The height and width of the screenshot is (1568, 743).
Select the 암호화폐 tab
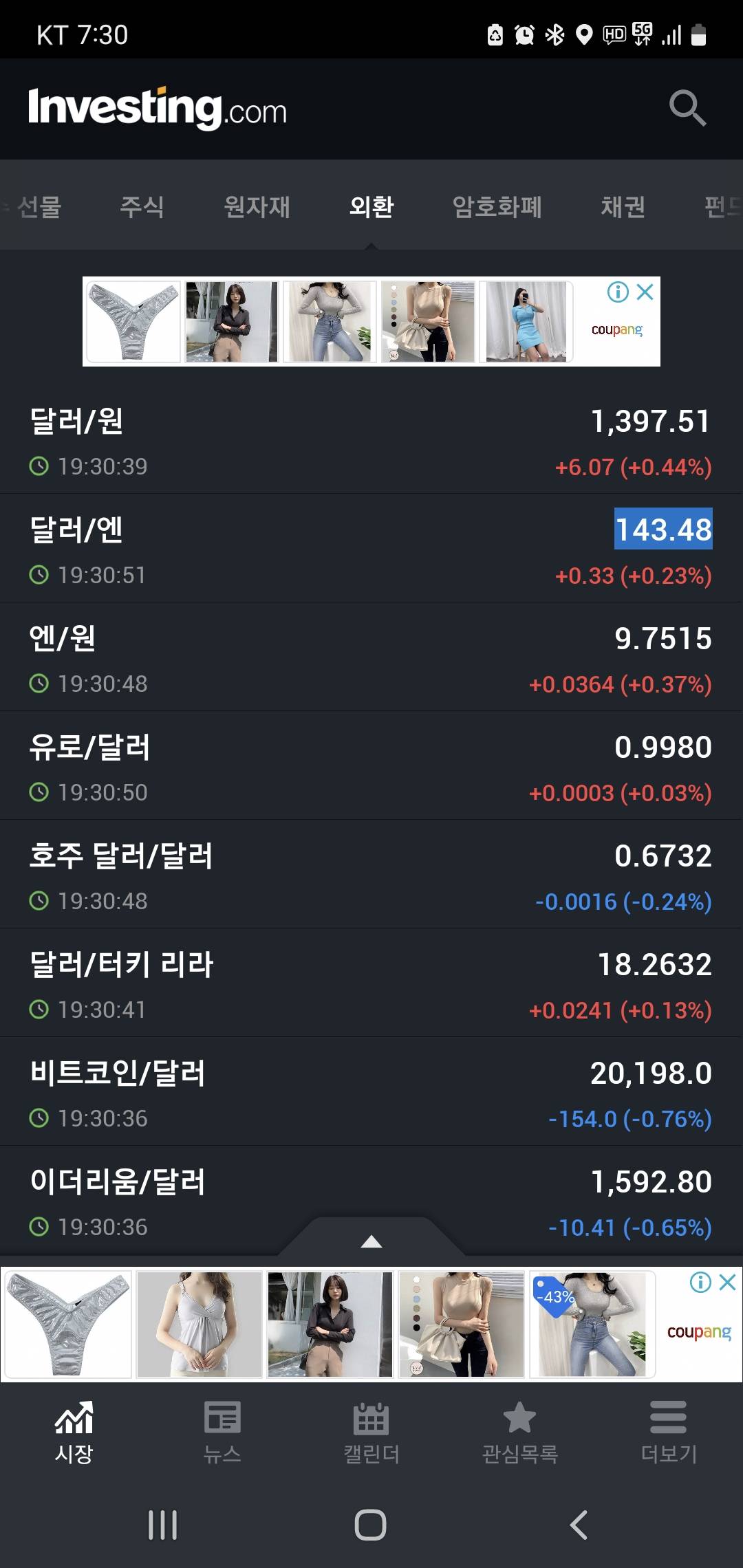pos(497,206)
